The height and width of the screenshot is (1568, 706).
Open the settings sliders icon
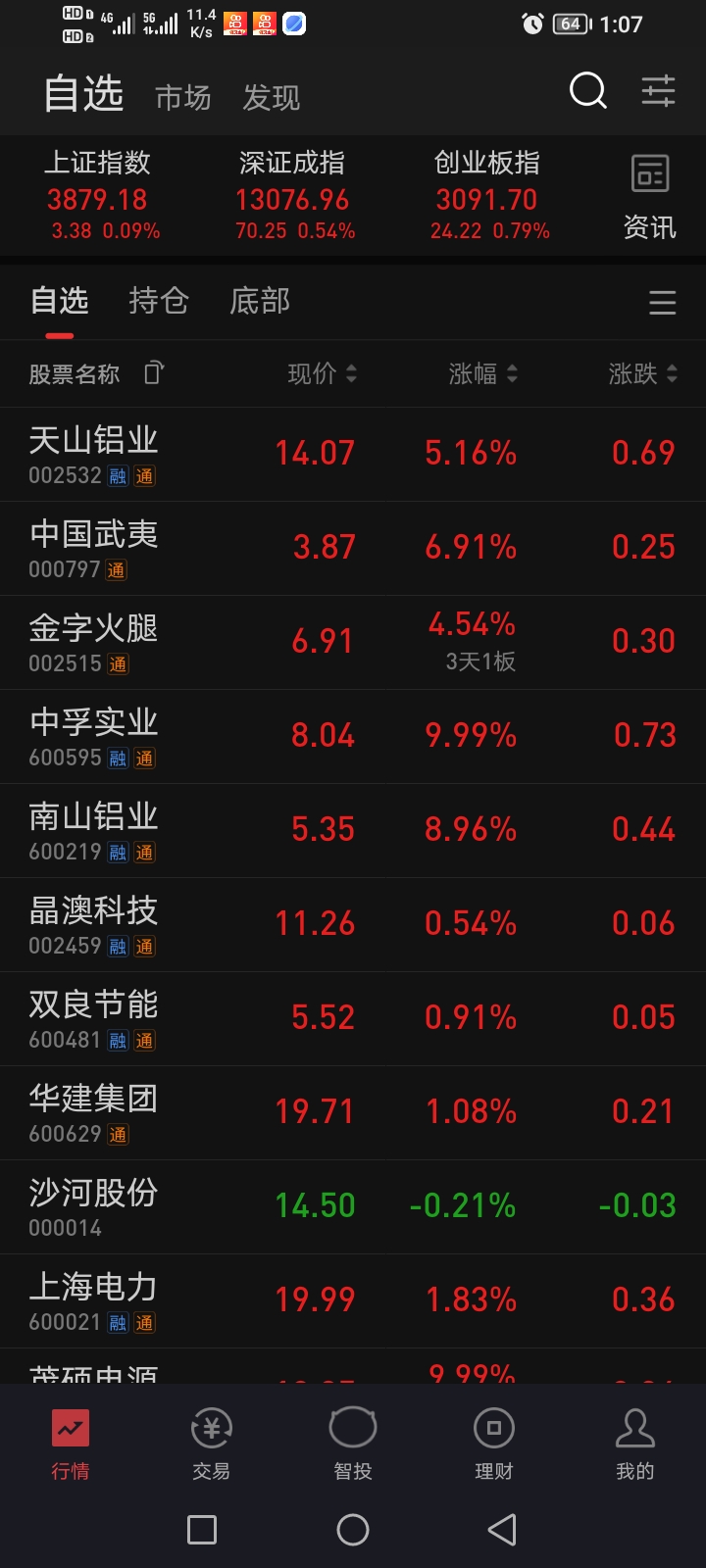[658, 92]
